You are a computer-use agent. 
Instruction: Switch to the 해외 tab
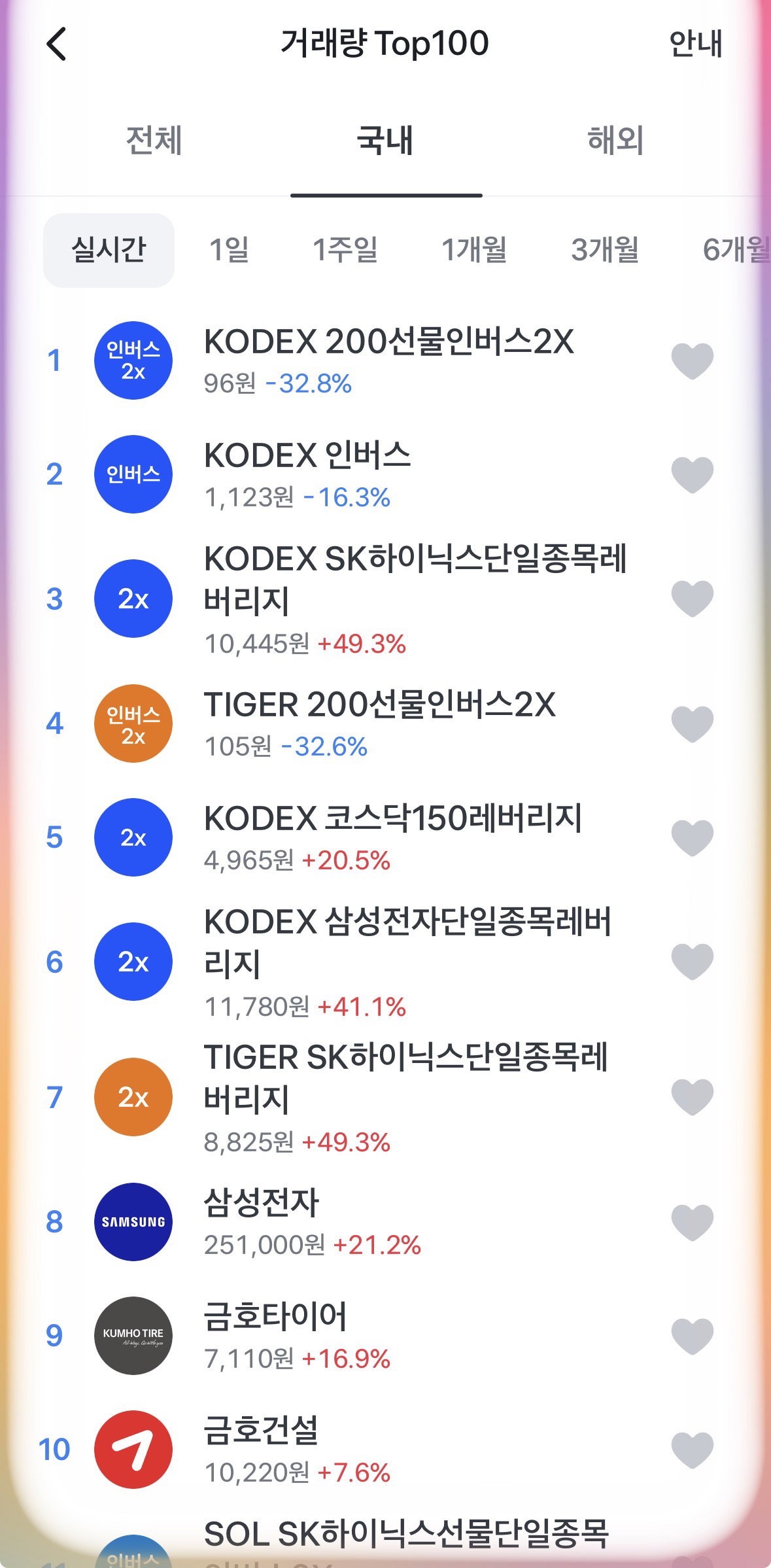[x=616, y=140]
